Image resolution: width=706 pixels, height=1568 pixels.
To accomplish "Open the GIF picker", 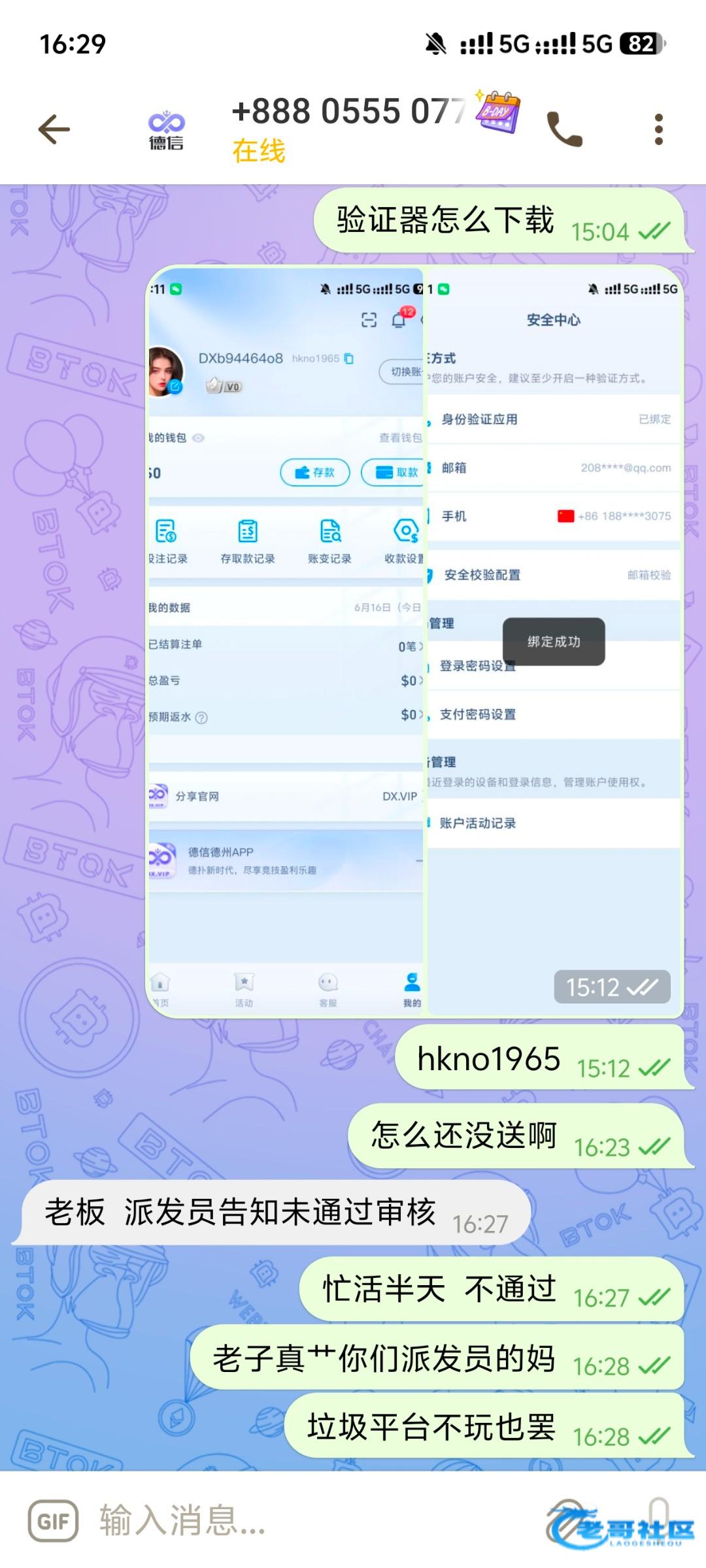I will 54,1521.
